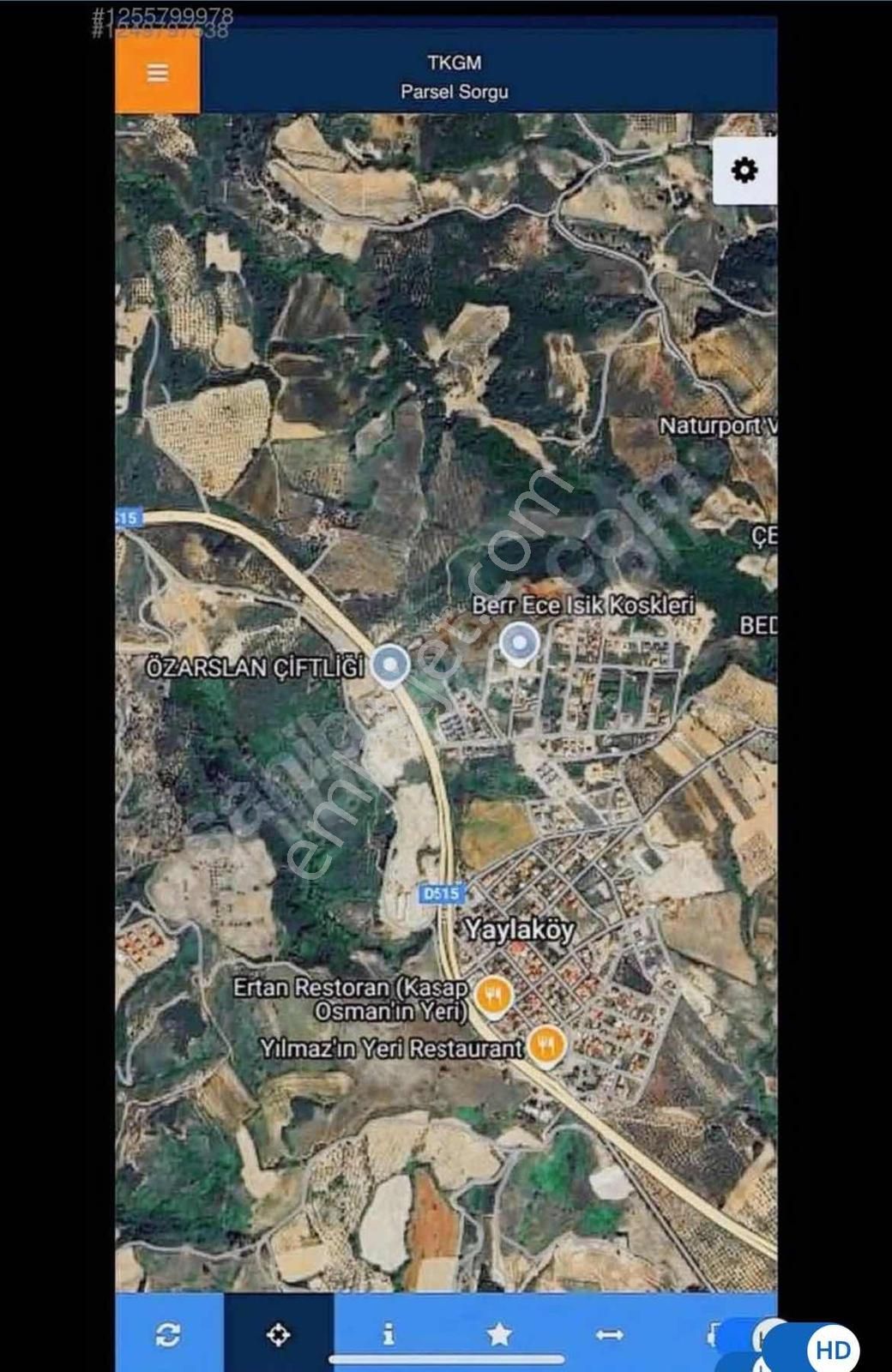Tap the TKGM Parsel Sorgu title bar
This screenshot has width=892, height=1372.
[x=455, y=77]
